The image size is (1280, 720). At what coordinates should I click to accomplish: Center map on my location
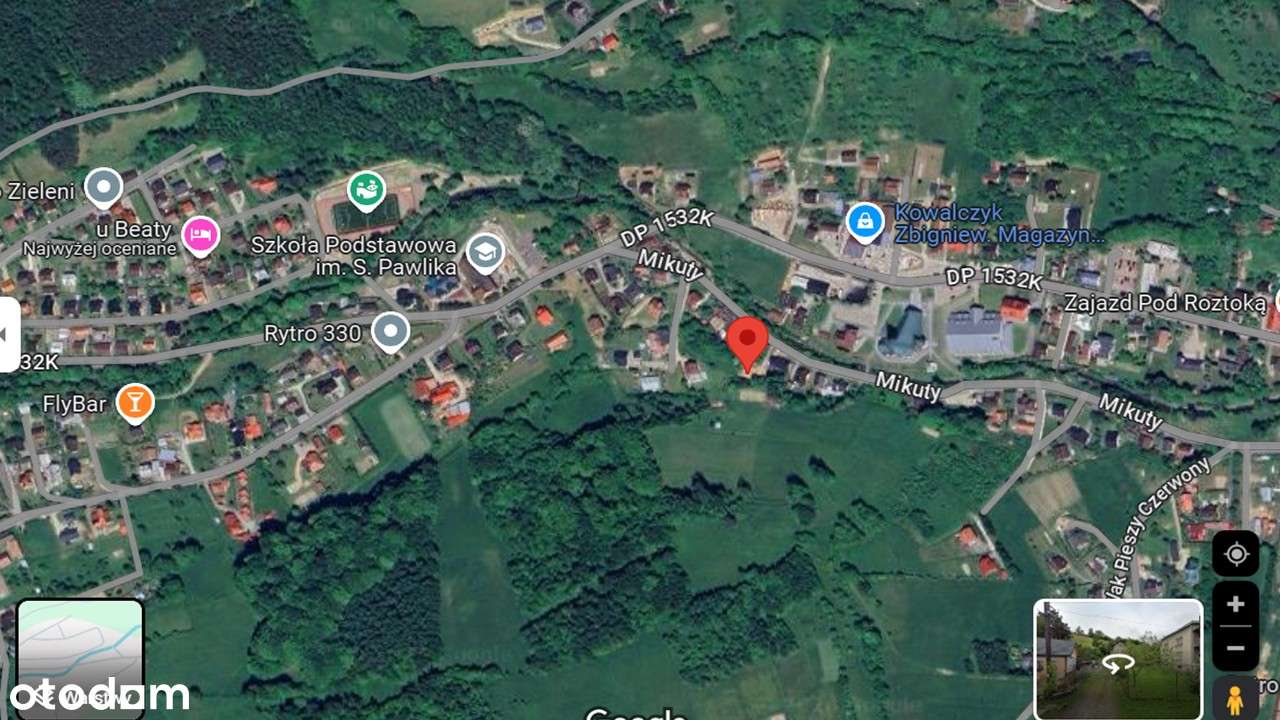tap(1236, 554)
